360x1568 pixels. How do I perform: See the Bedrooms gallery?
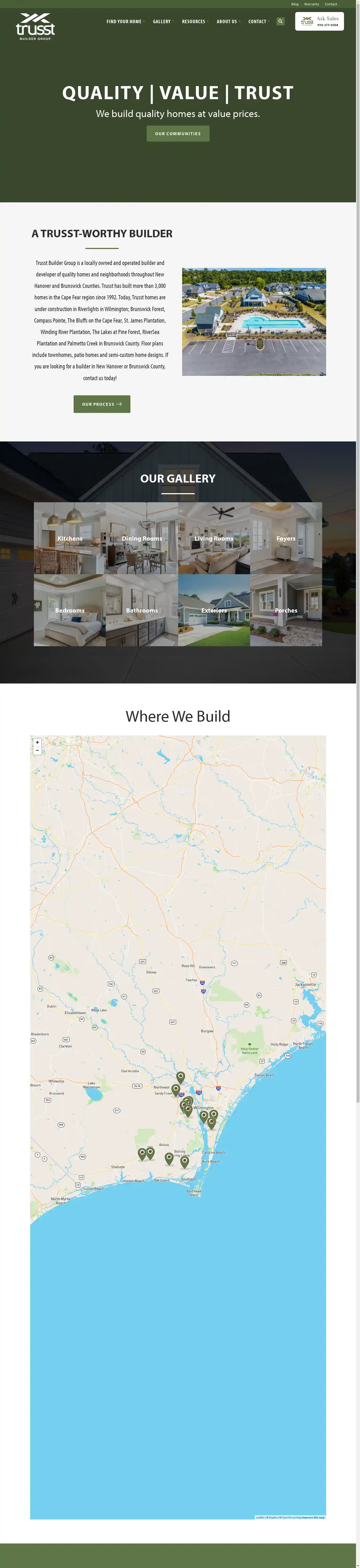coord(70,610)
